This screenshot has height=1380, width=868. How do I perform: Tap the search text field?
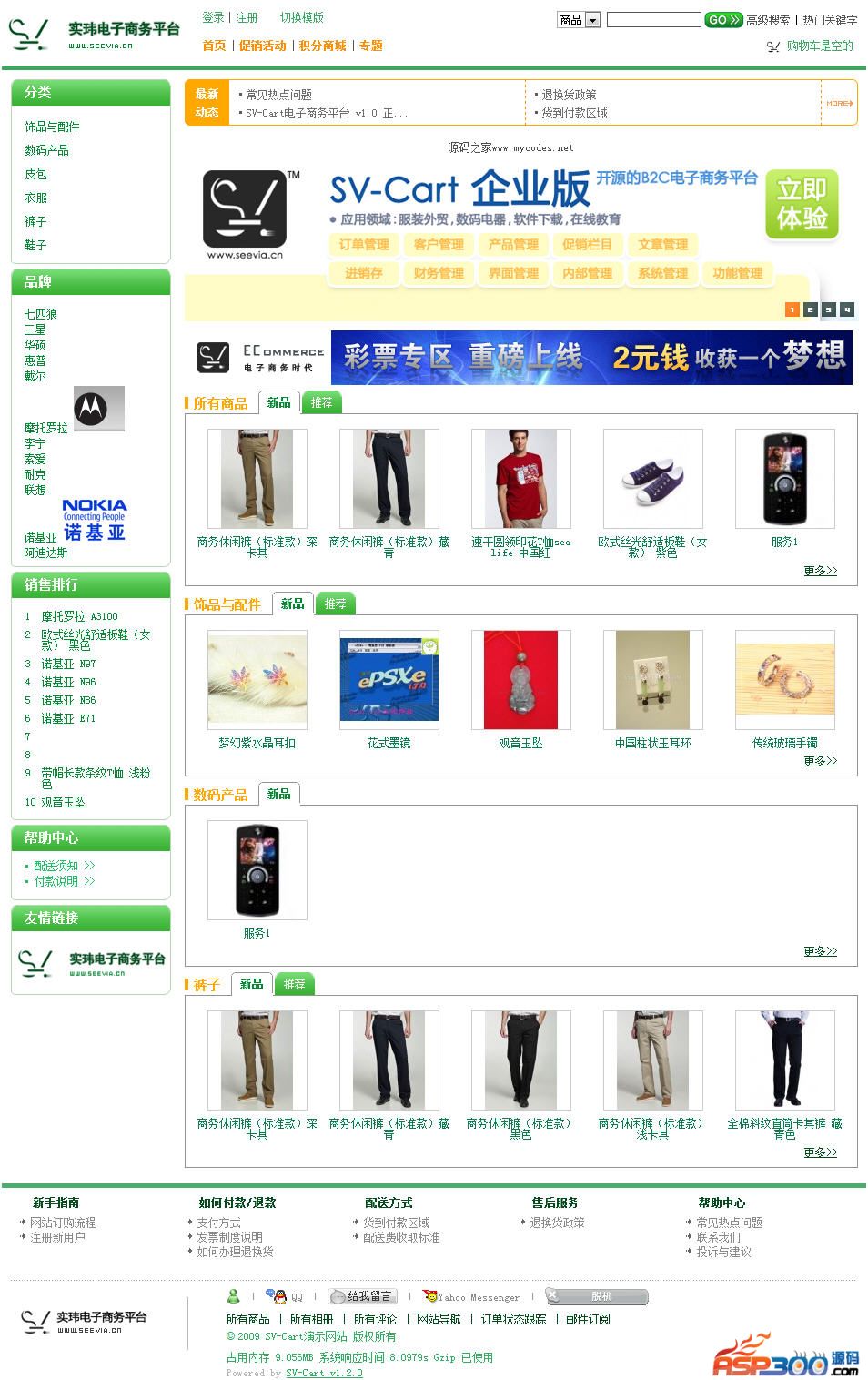tap(653, 19)
